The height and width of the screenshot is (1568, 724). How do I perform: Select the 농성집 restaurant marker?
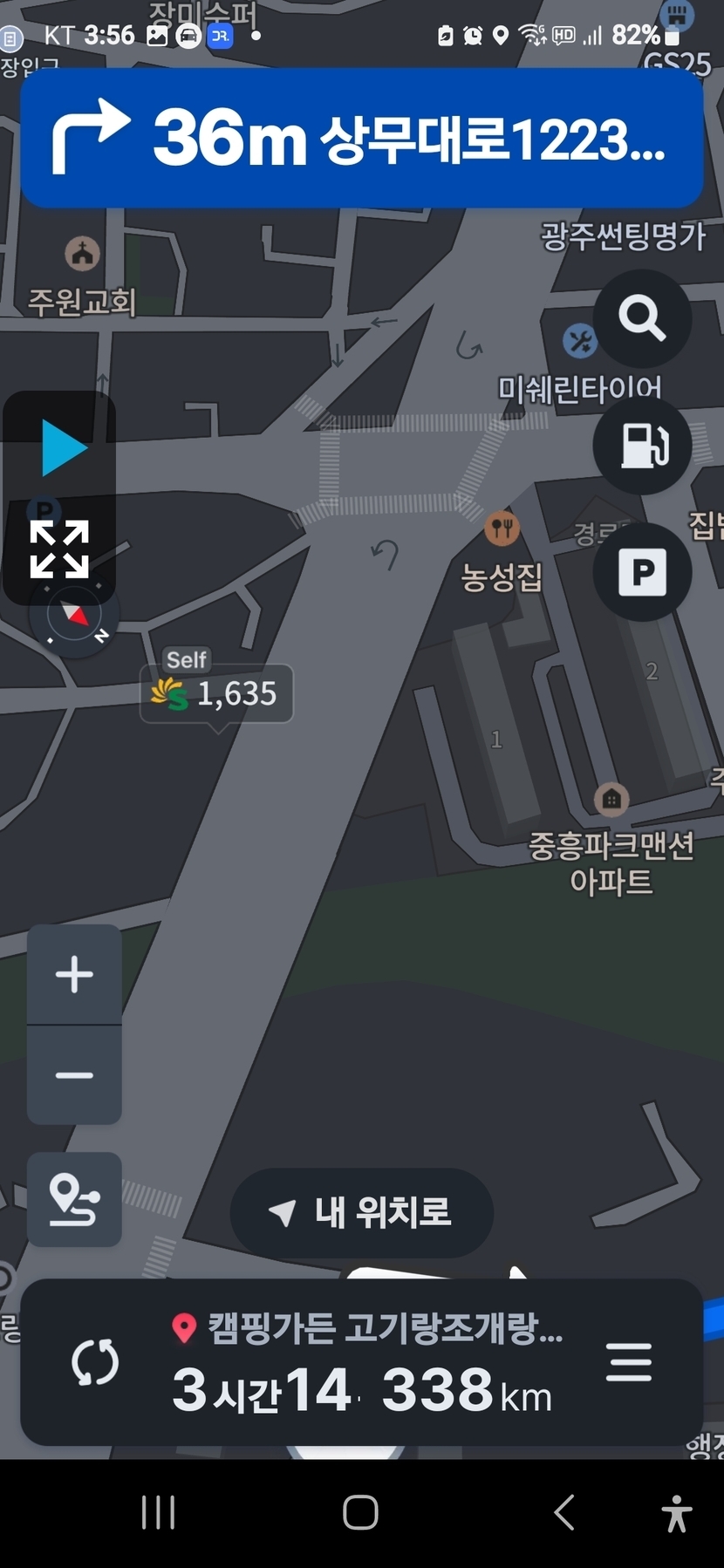coord(502,528)
